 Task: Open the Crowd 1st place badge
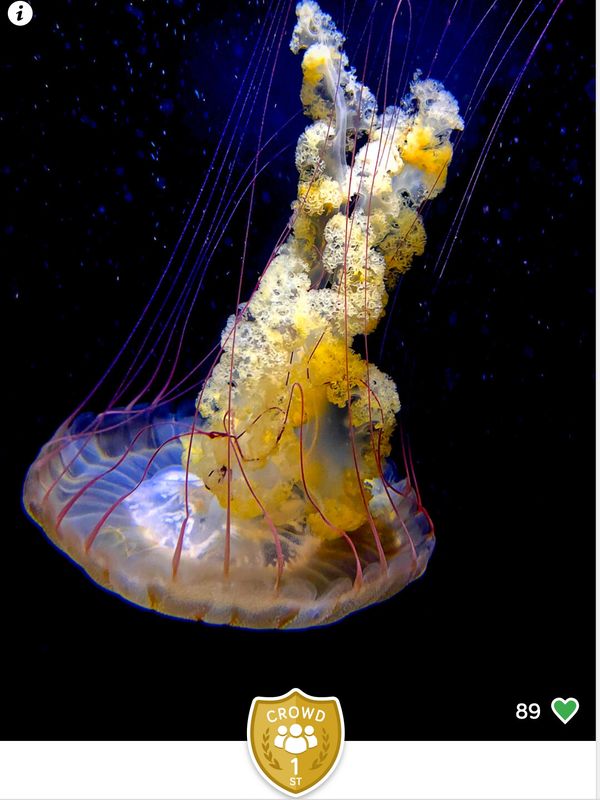click(296, 741)
